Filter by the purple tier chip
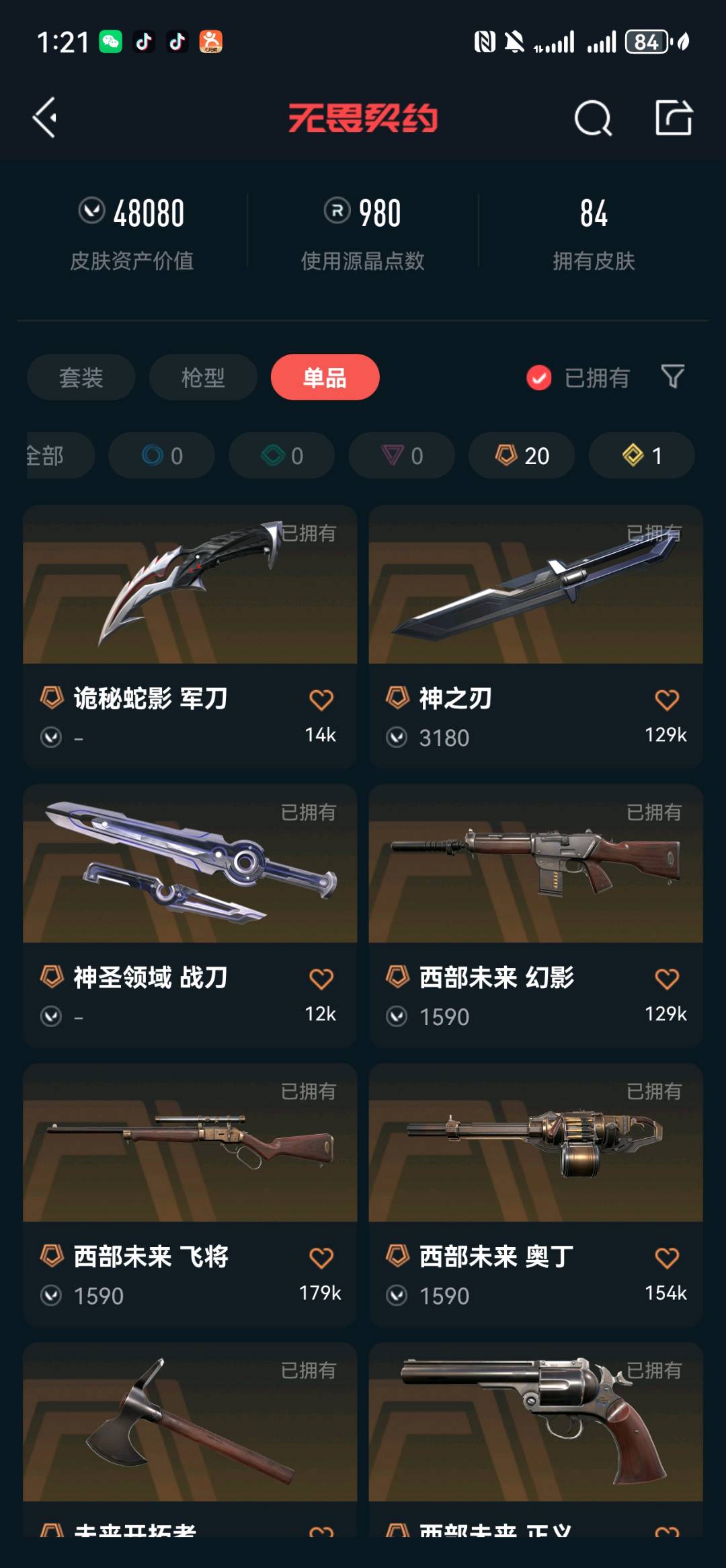Screen dimensions: 726x1568 [401, 455]
